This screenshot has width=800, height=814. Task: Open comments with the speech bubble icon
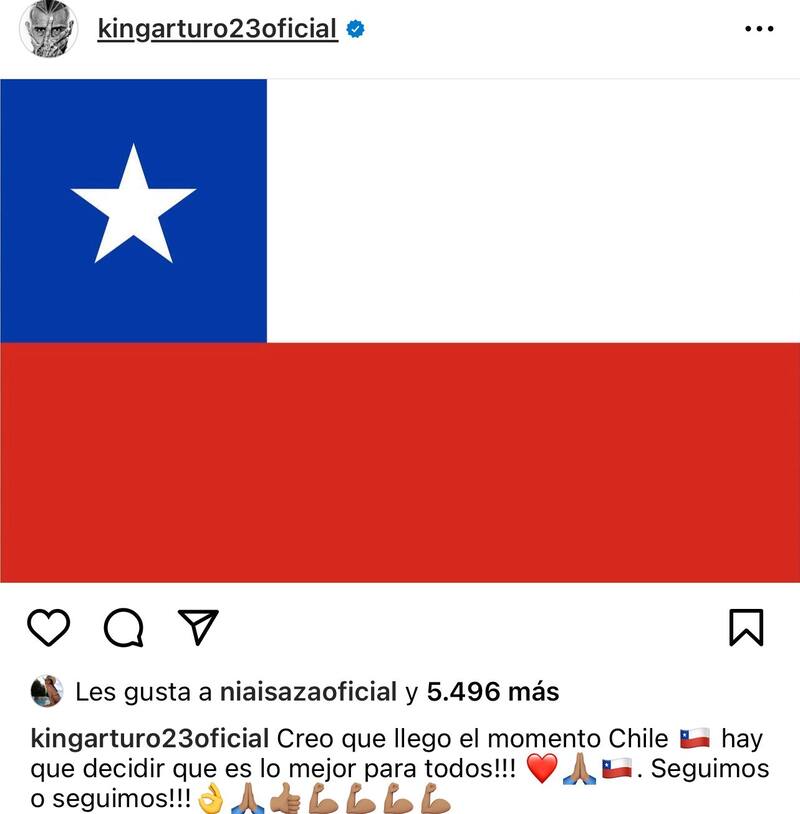pos(123,628)
